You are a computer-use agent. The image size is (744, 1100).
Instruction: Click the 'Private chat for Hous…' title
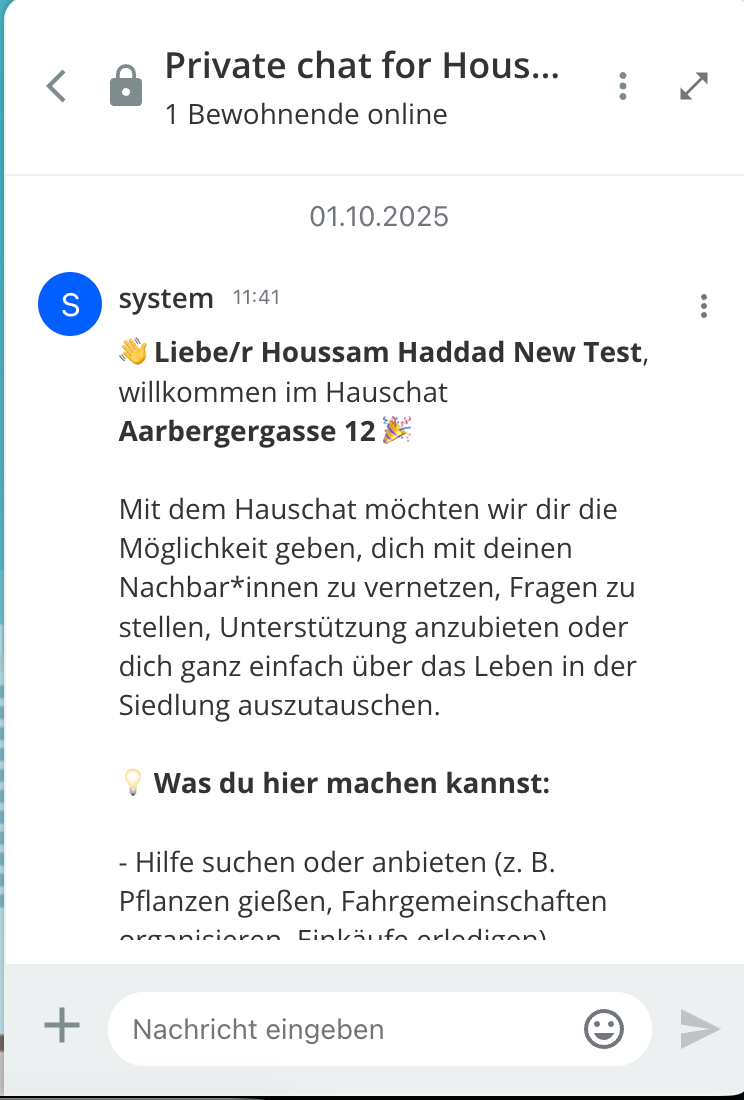point(362,64)
